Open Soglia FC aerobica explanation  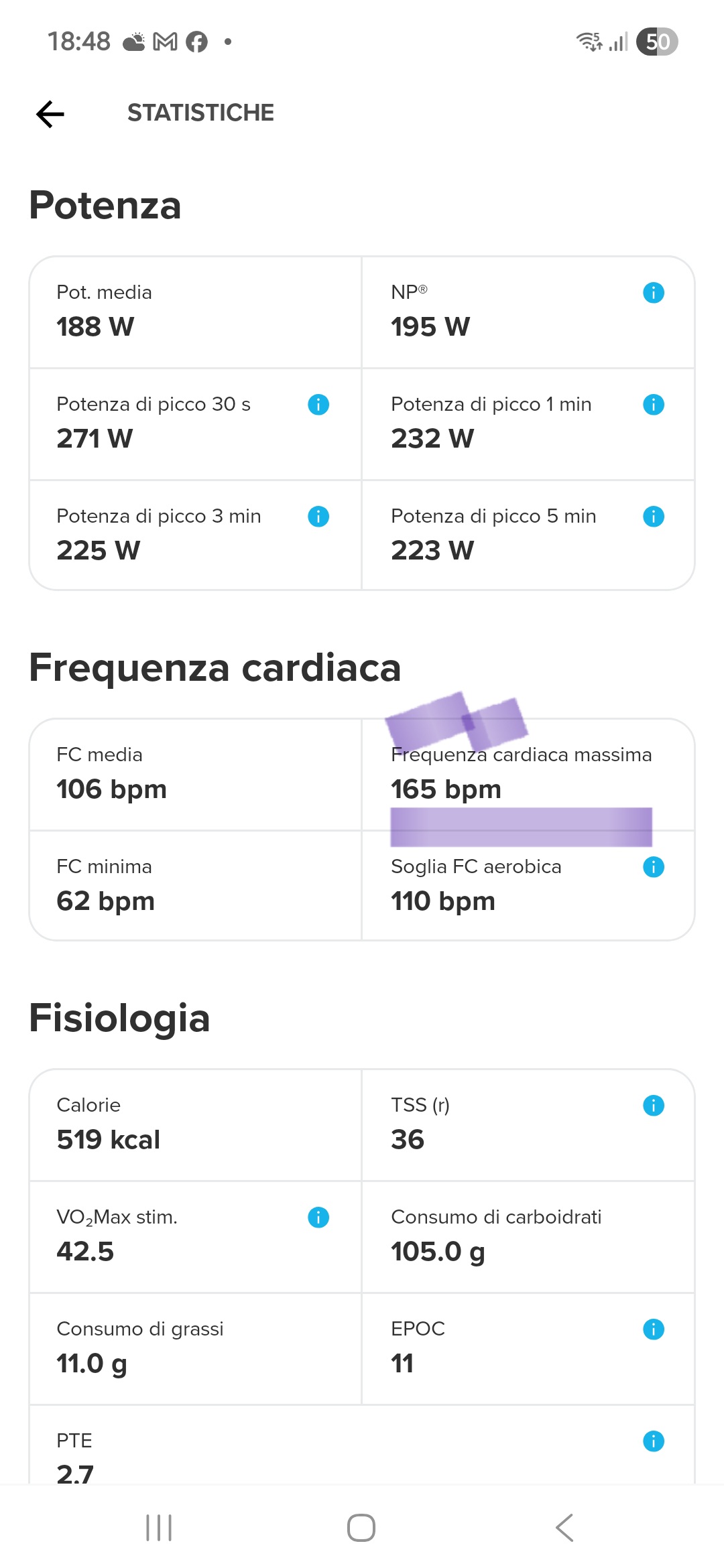coord(654,866)
